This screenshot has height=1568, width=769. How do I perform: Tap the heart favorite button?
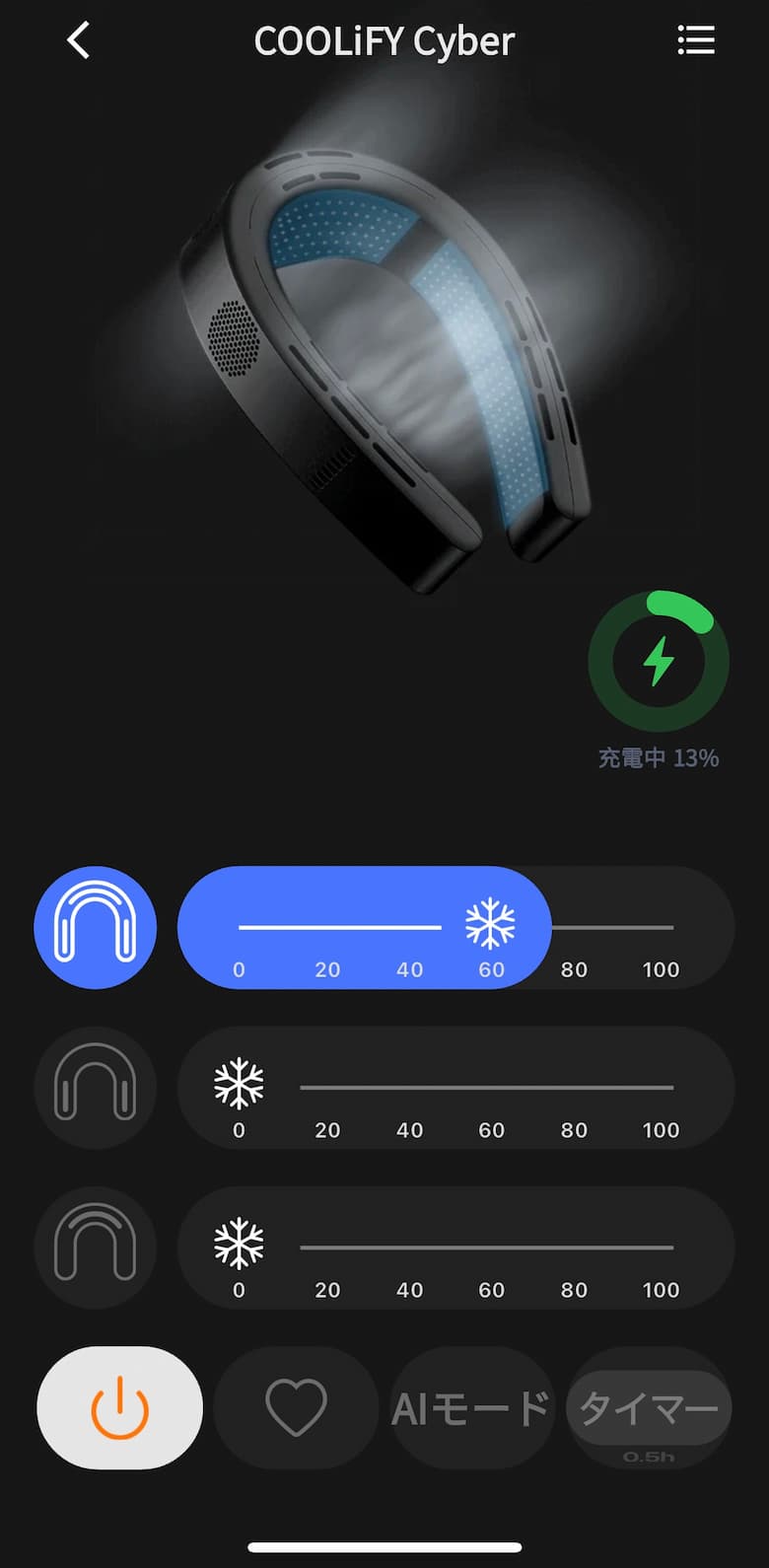coord(296,1407)
